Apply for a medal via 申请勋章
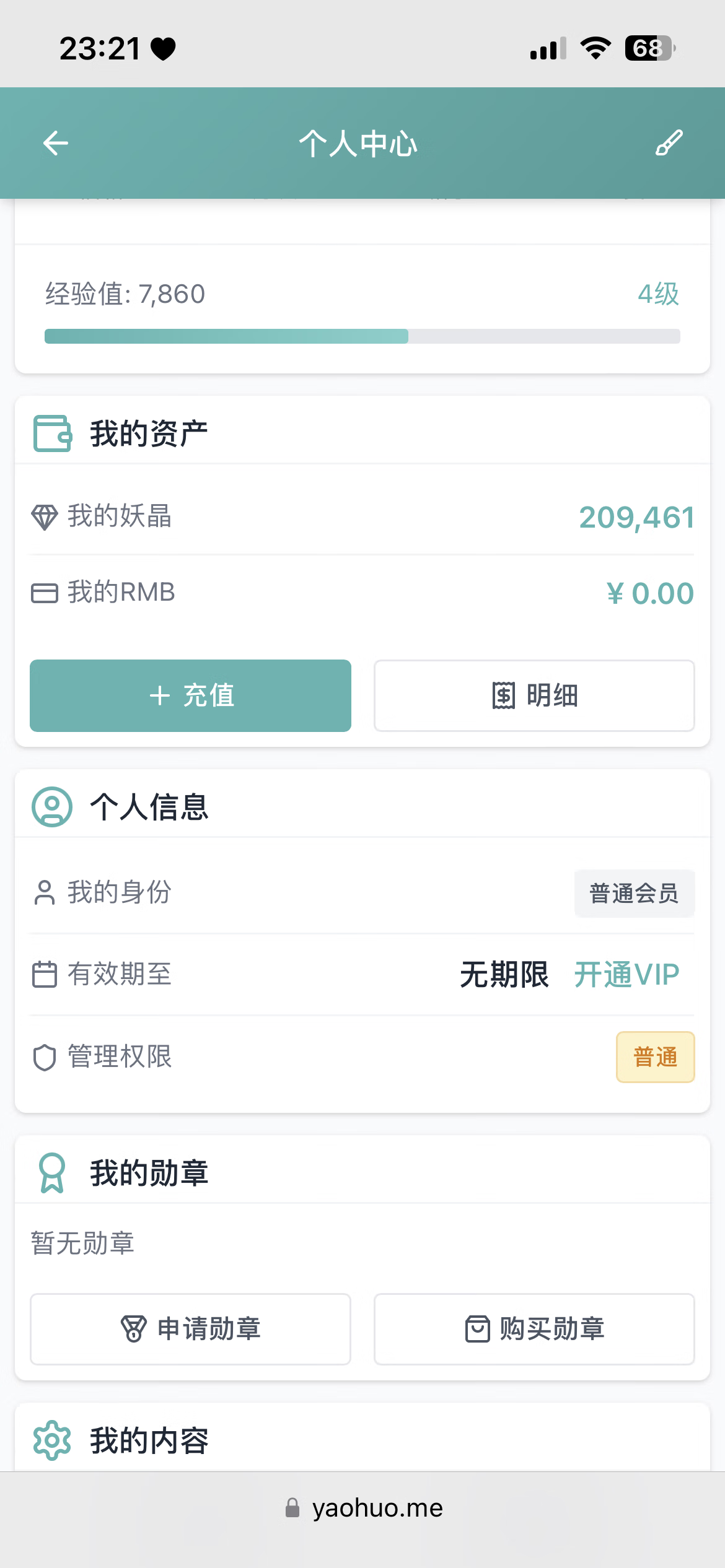Viewport: 725px width, 1568px height. pyautogui.click(x=190, y=1329)
